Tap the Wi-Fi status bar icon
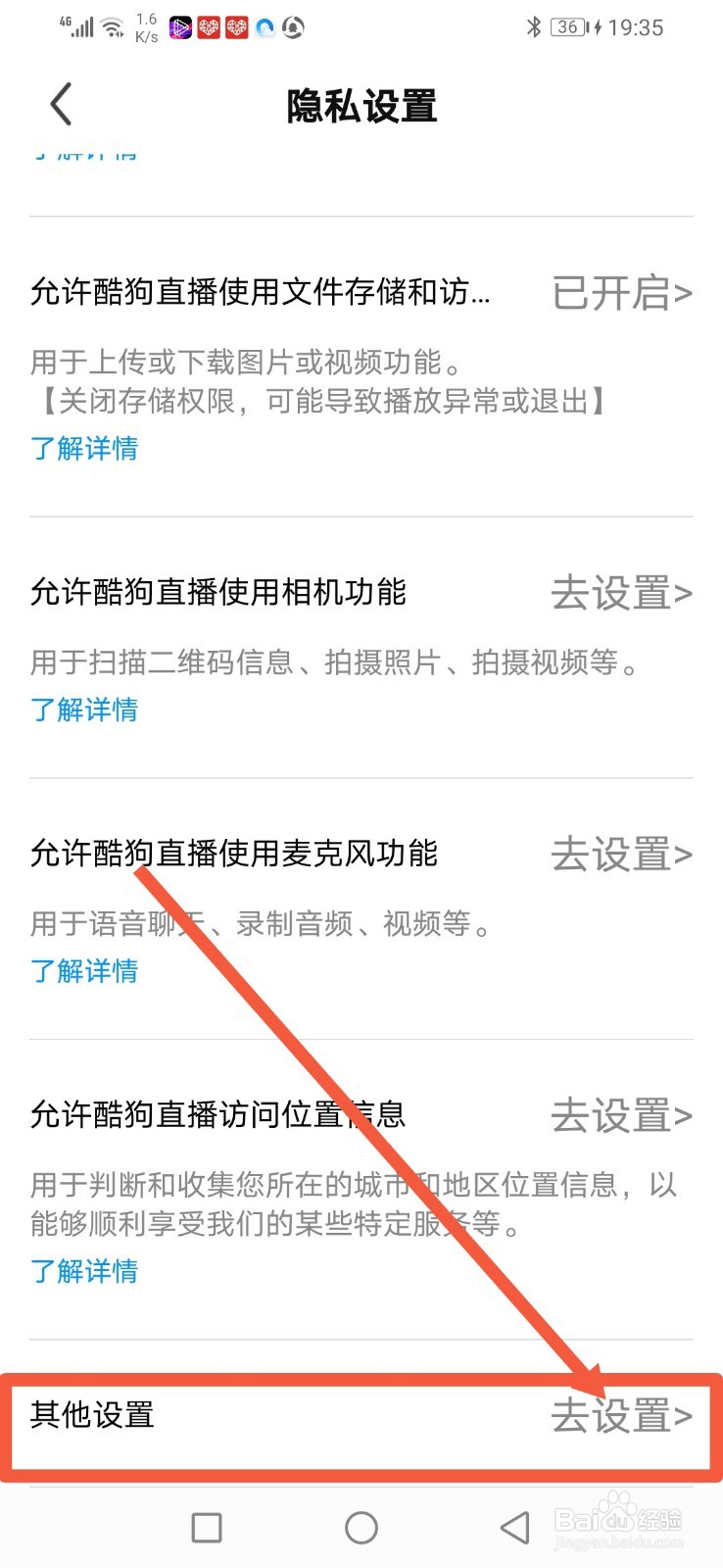The height and width of the screenshot is (1568, 723). pyautogui.click(x=111, y=25)
